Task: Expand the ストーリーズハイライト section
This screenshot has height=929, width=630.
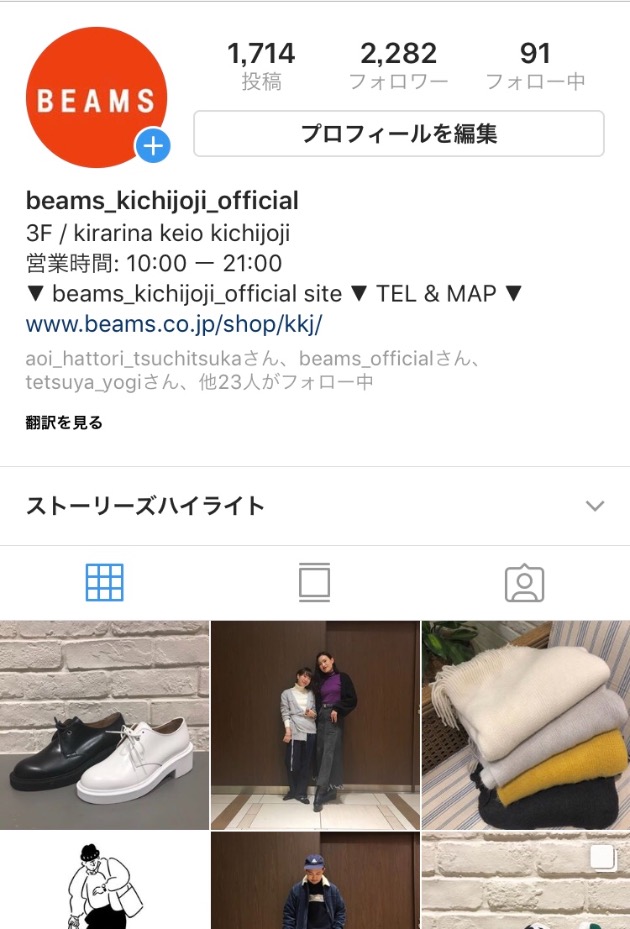Action: point(595,506)
